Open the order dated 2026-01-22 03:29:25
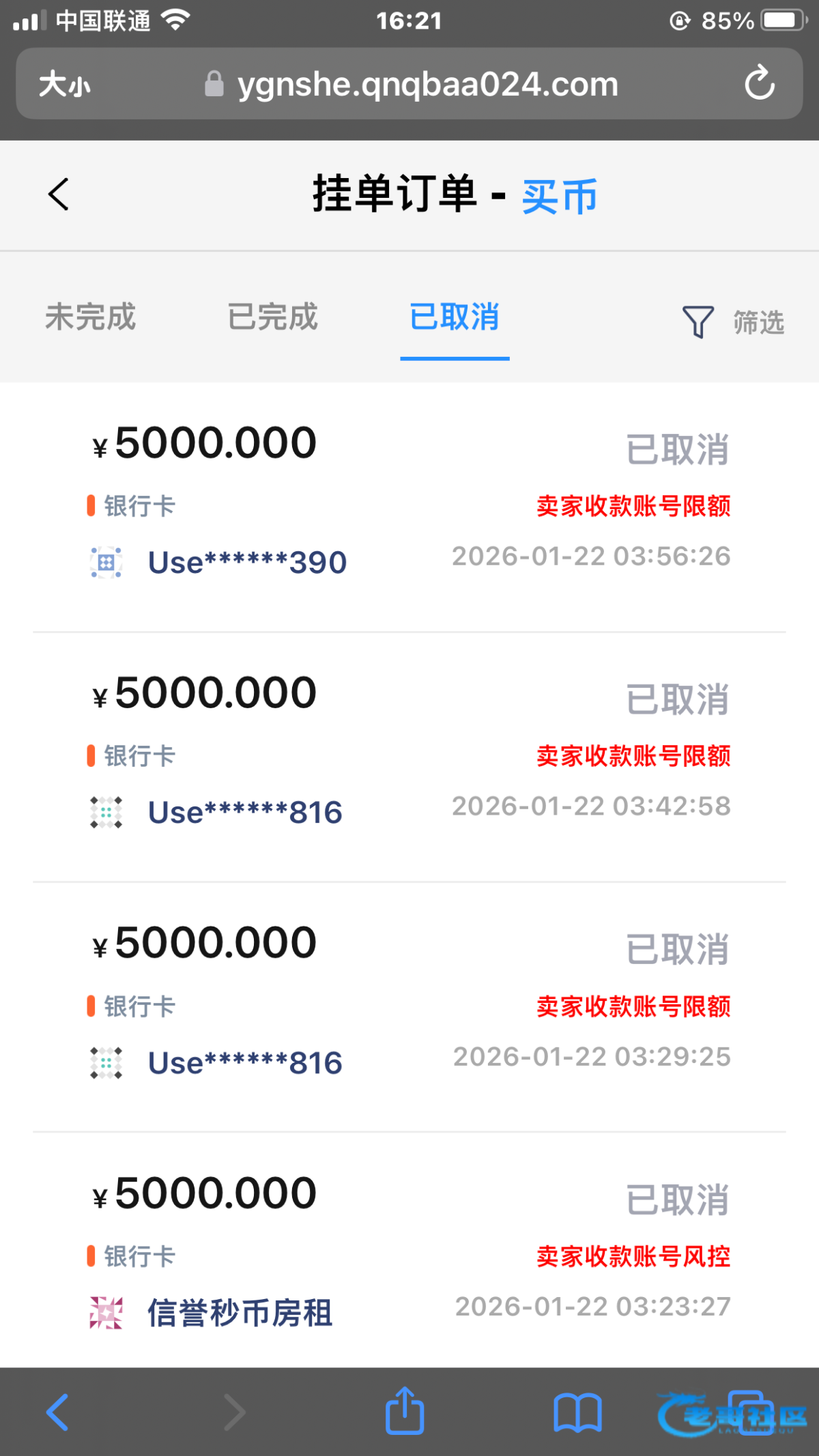This screenshot has height=1456, width=819. pos(409,1007)
